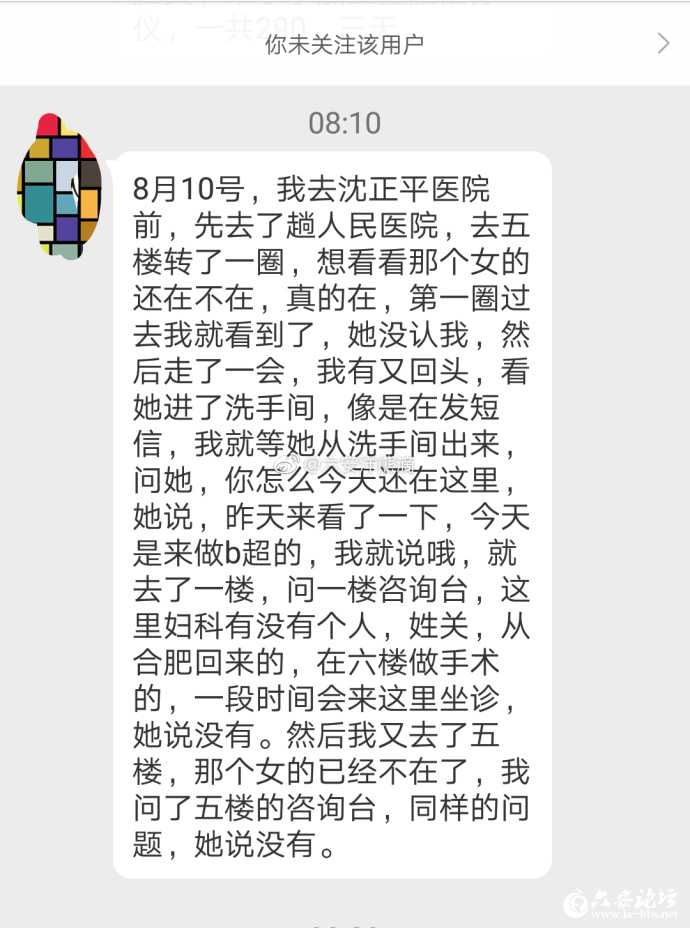690x928 pixels.
Task: Open the 你未关注该用户 banner
Action: click(x=344, y=44)
